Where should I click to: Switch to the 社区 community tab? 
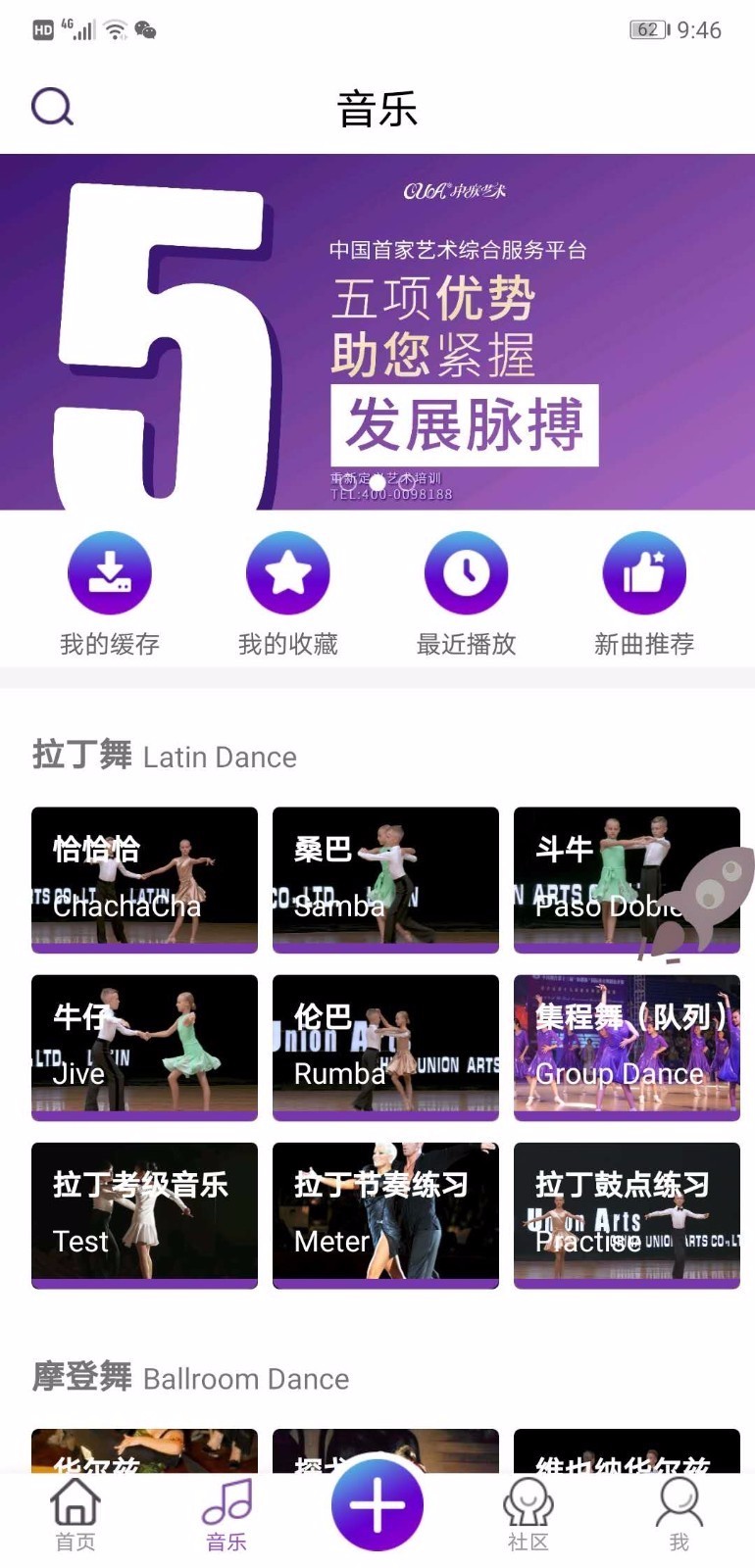[528, 1514]
